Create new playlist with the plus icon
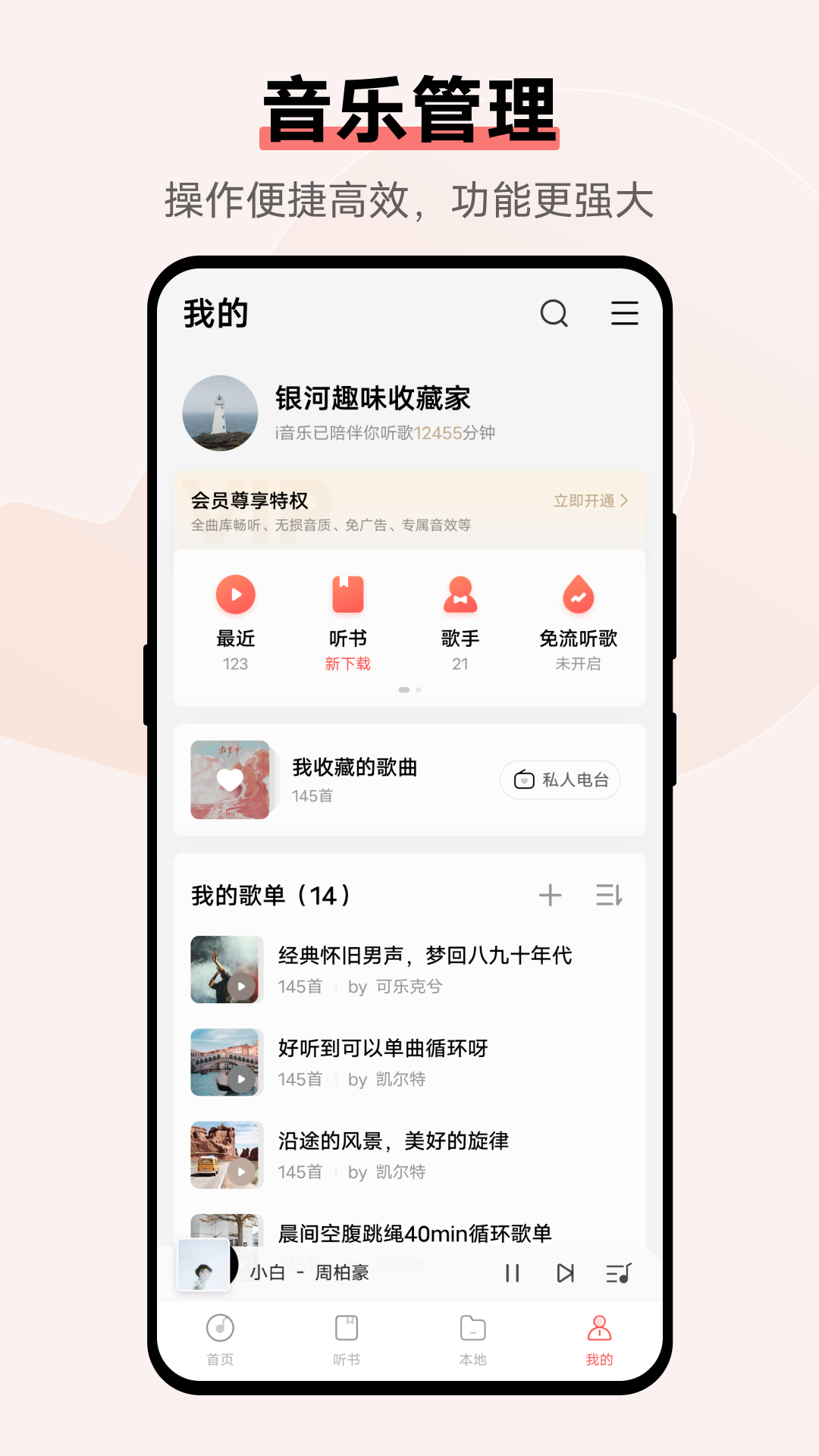The height and width of the screenshot is (1456, 819). (x=551, y=895)
